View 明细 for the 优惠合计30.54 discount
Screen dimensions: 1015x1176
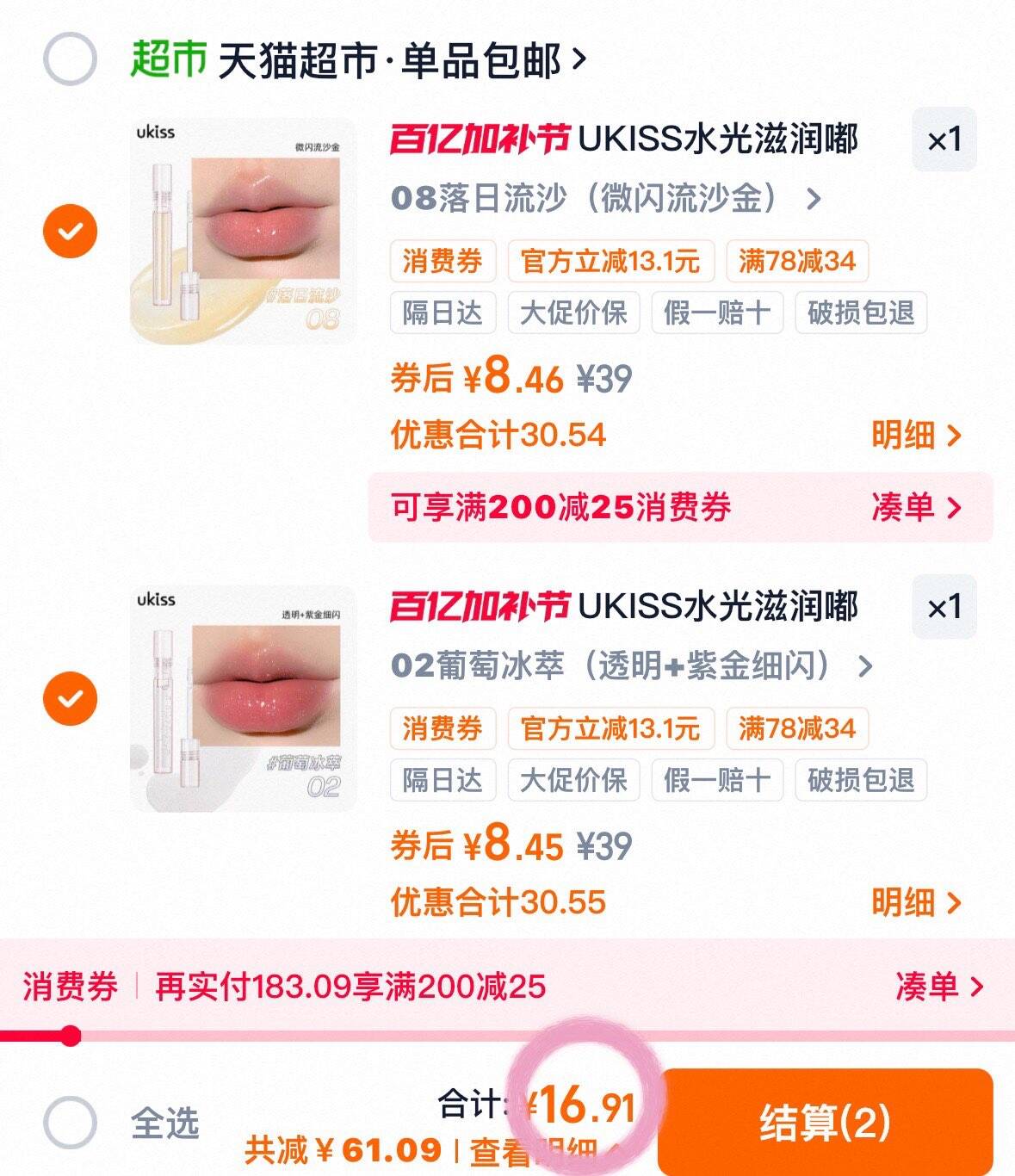(x=915, y=436)
